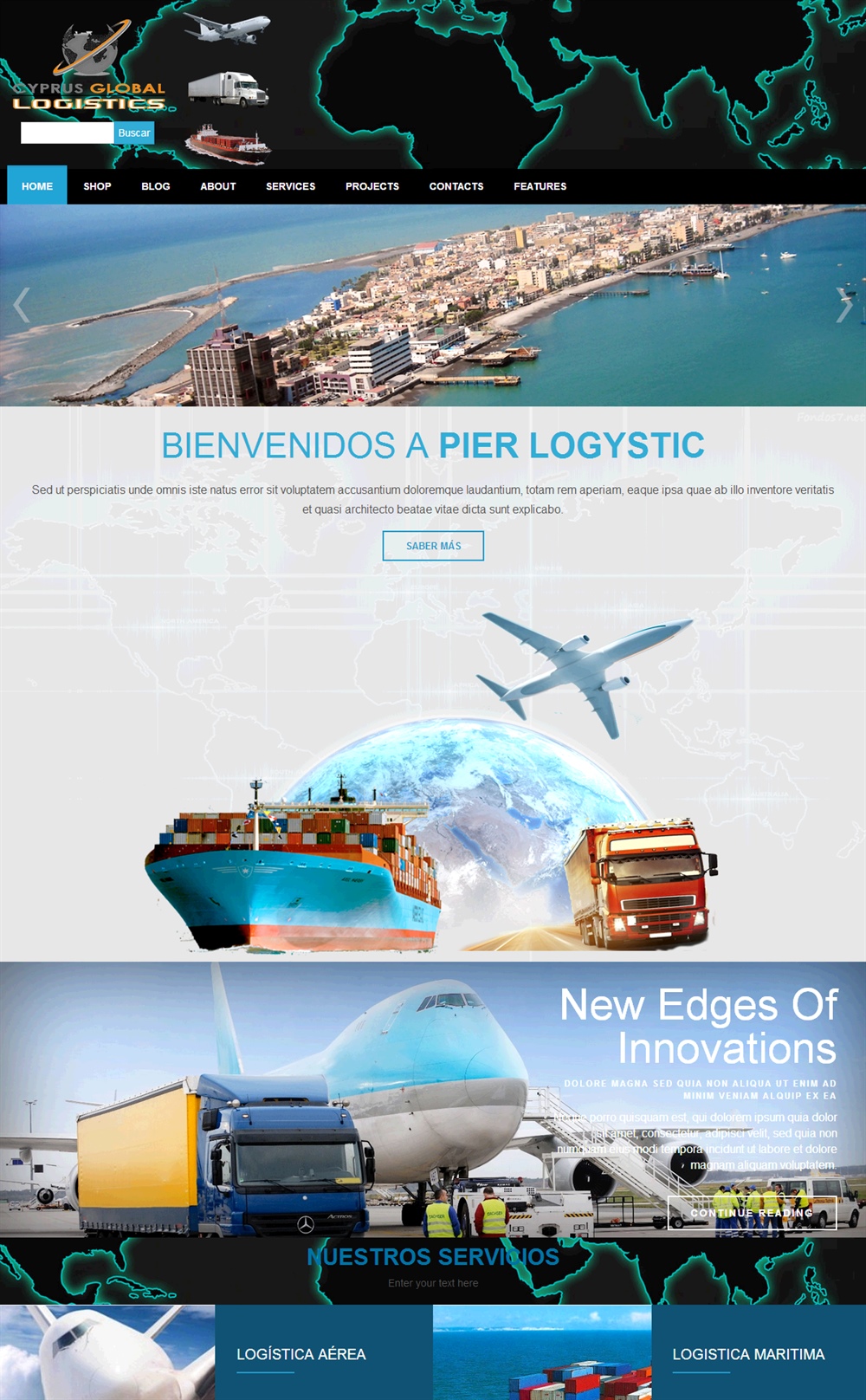
Task: Tap Continue Reading on the innovations banner
Action: coord(752,1213)
